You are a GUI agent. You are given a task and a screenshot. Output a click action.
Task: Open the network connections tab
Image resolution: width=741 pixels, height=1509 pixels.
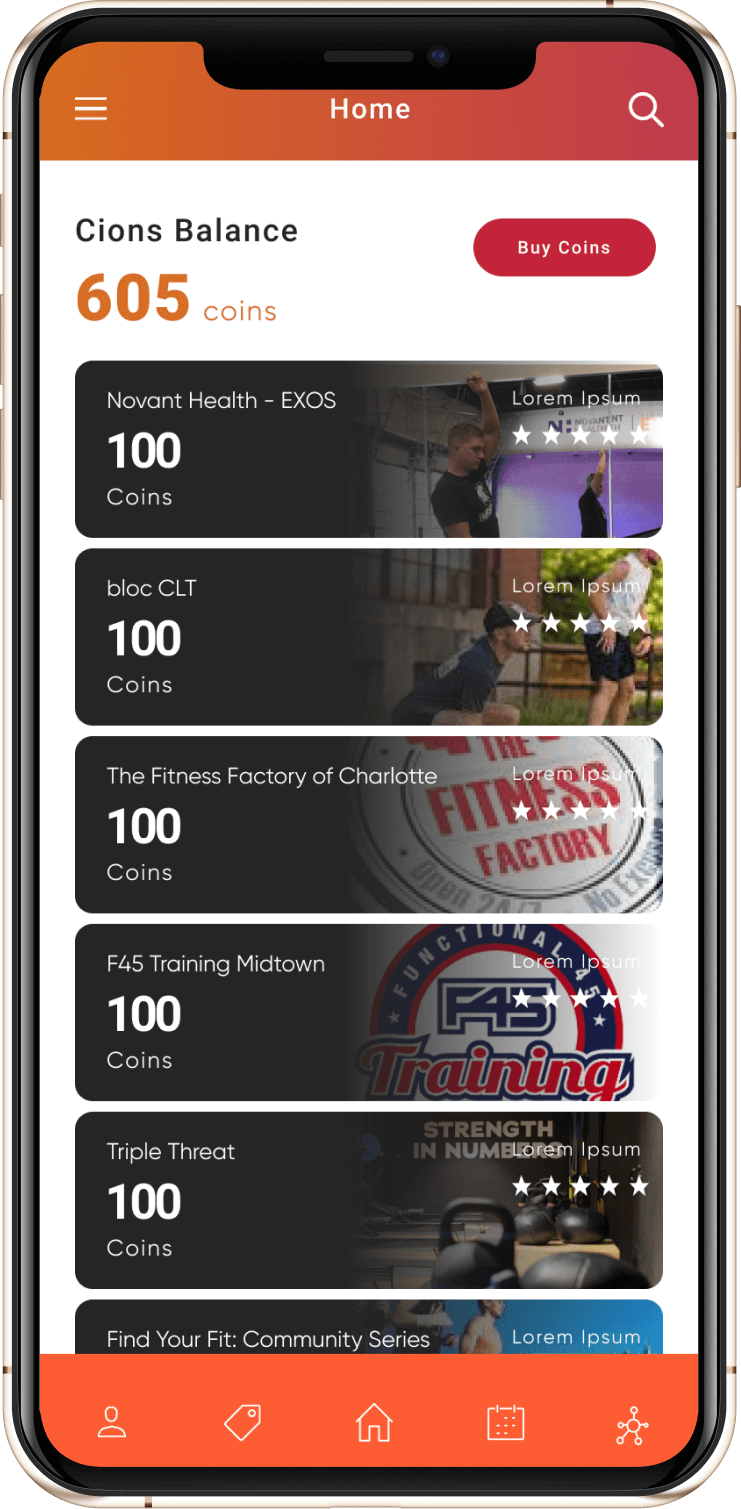click(x=632, y=1424)
